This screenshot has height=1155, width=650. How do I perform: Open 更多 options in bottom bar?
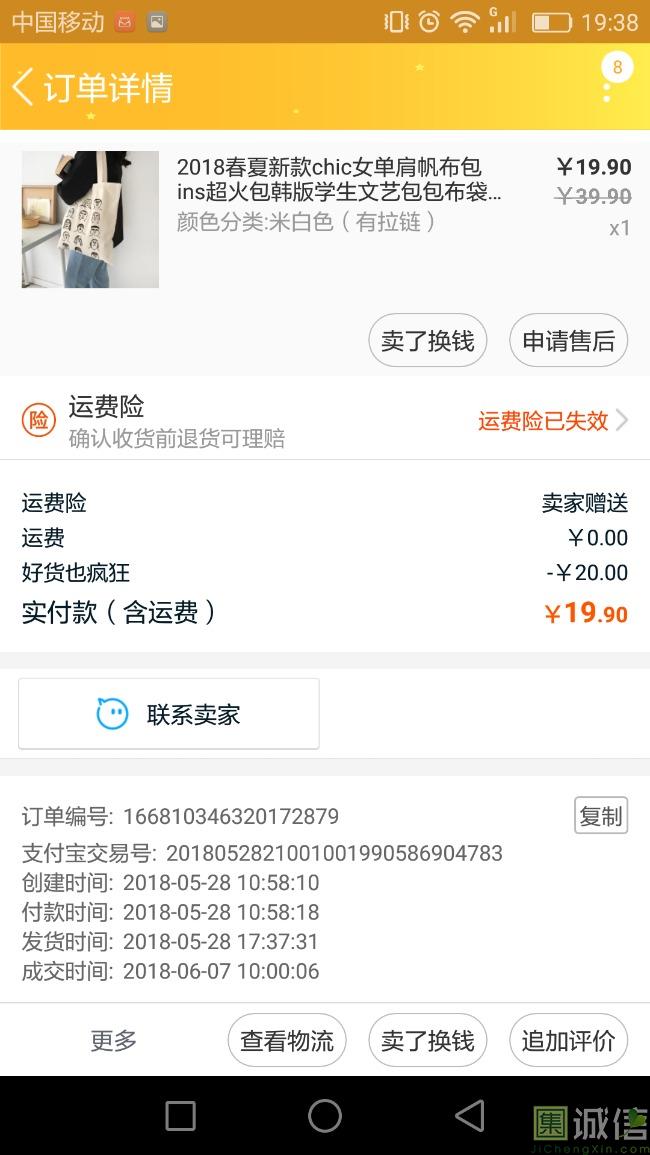(113, 1040)
